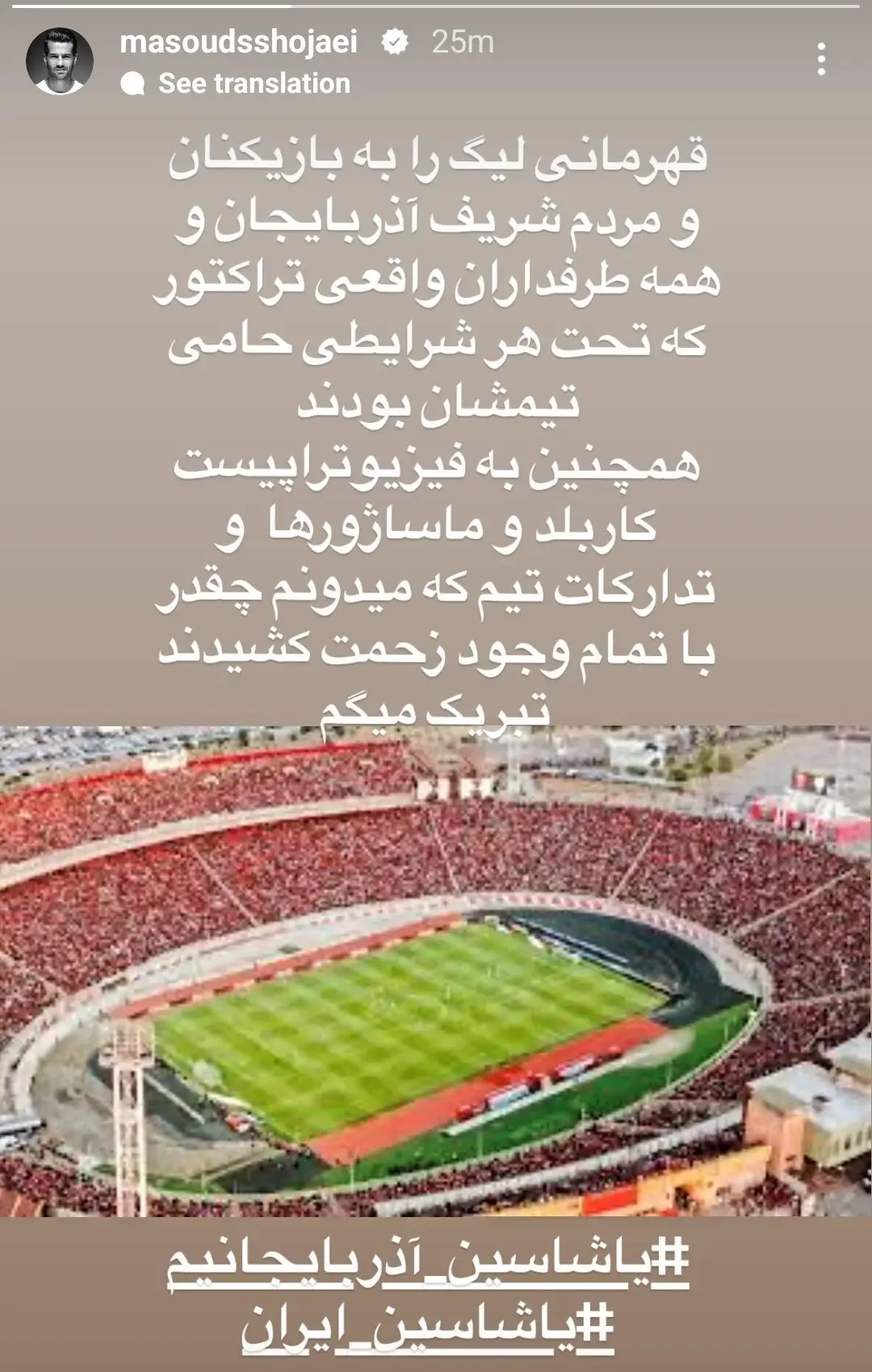The width and height of the screenshot is (872, 1372).
Task: Open masoudsshojaei's profile picture
Action: click(60, 61)
